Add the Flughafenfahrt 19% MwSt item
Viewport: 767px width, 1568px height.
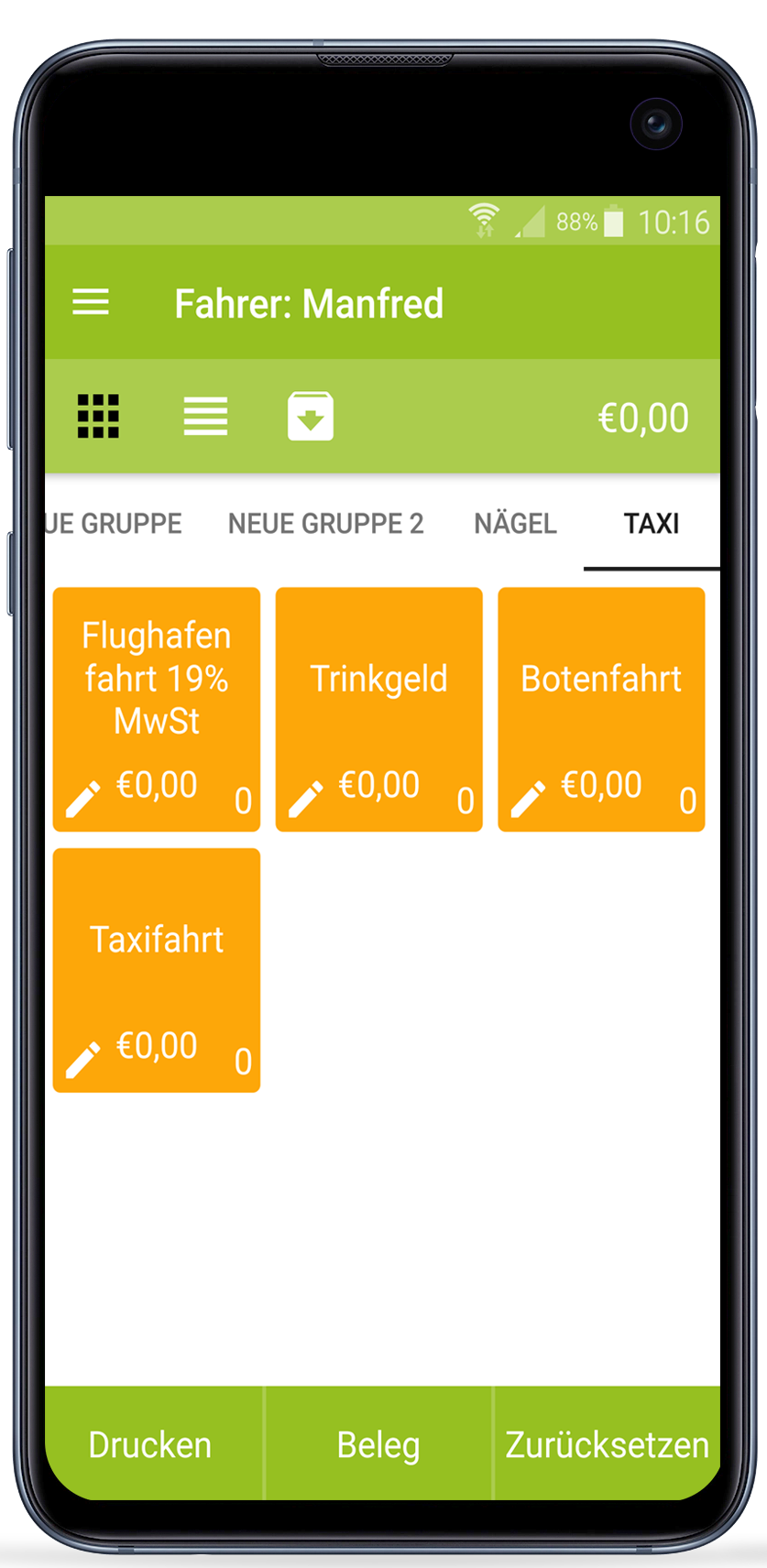(157, 709)
